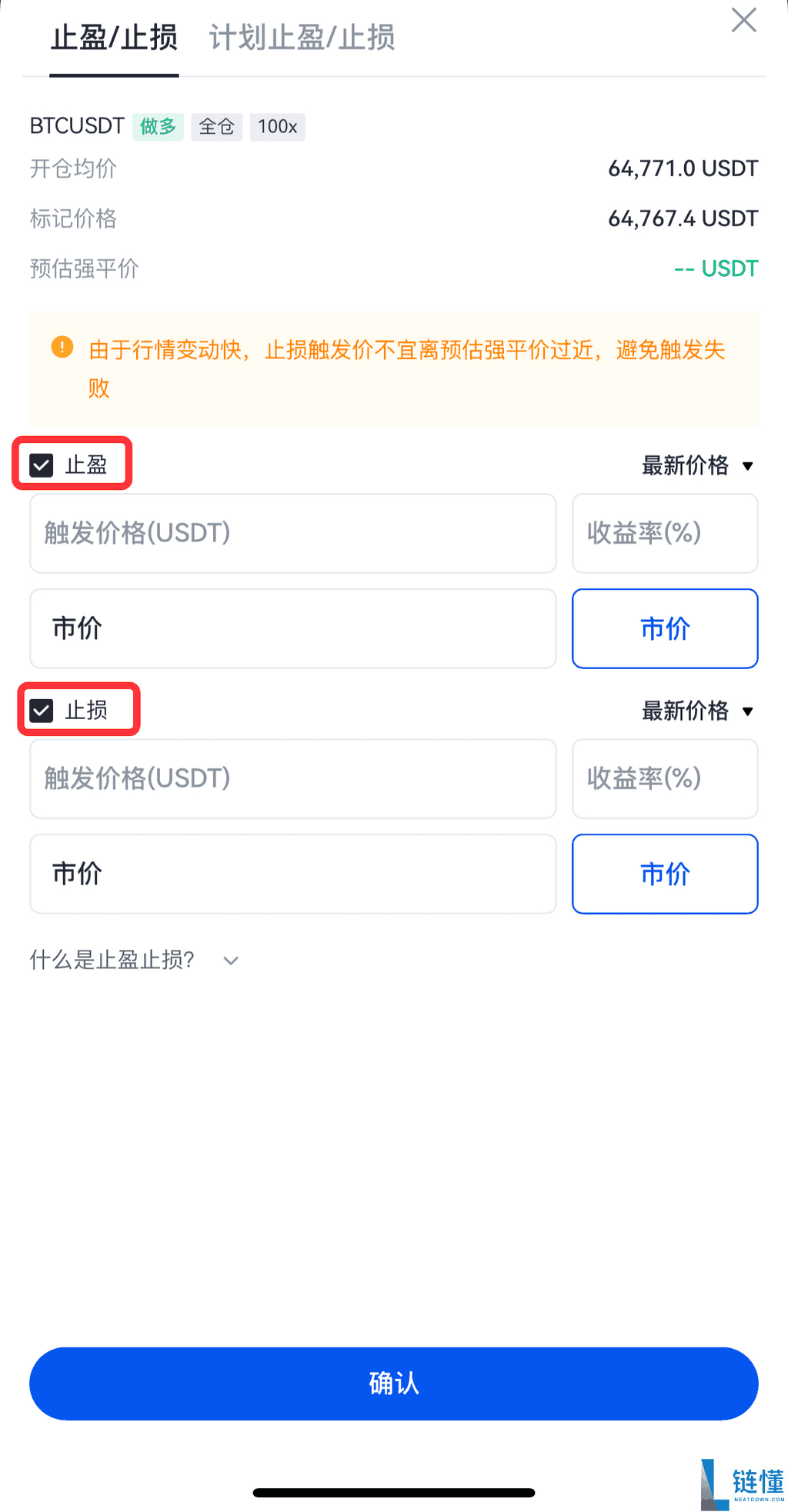Screen dimensions: 788x1512
Task: Uncheck the 止盈 take-profit checkbox
Action: (x=41, y=465)
